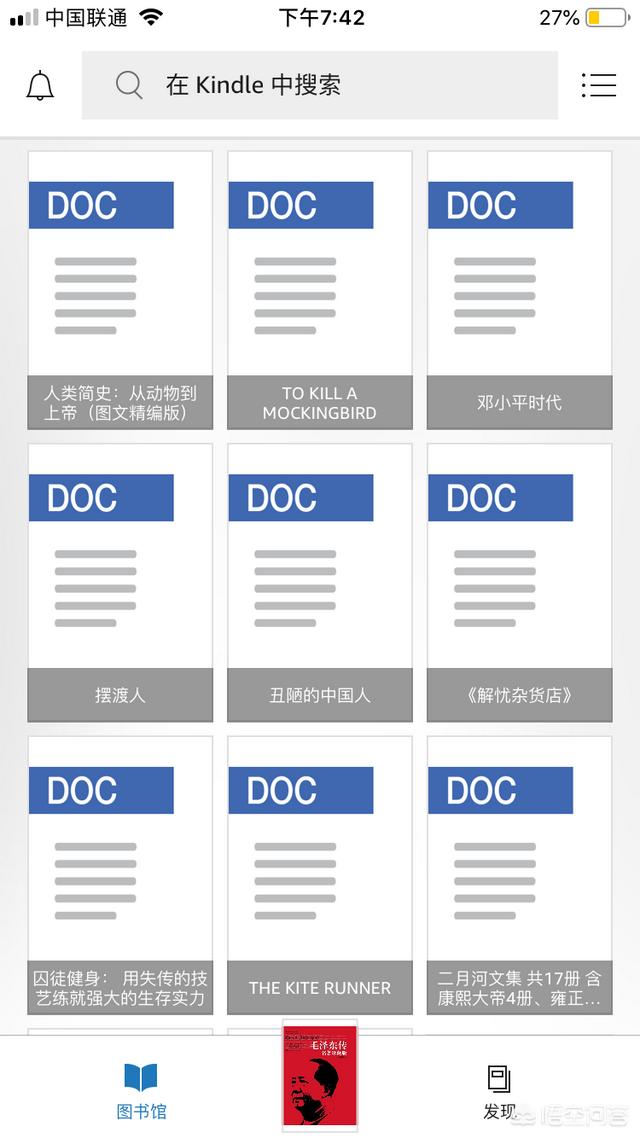Image resolution: width=640 pixels, height=1138 pixels.
Task: Resume reading the 毛泽东传 book cover
Action: click(320, 1076)
